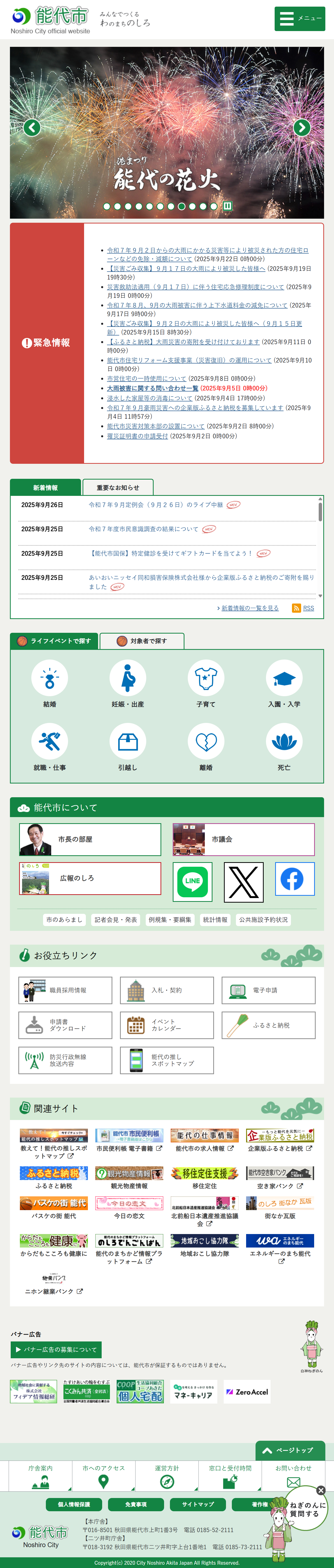The height and width of the screenshot is (1568, 334).
Task: Open 市長の部屋 card
Action: click(x=90, y=839)
